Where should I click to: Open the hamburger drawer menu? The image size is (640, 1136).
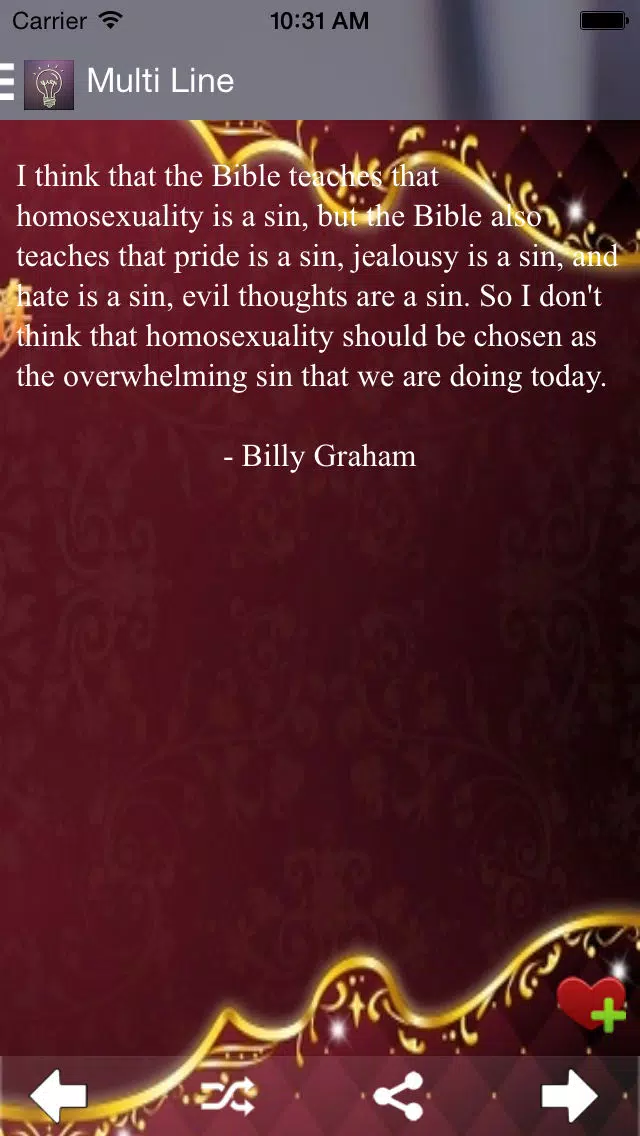[7, 81]
